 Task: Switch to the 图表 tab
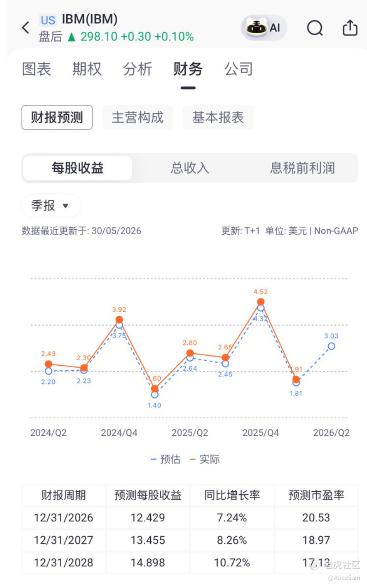[36, 69]
